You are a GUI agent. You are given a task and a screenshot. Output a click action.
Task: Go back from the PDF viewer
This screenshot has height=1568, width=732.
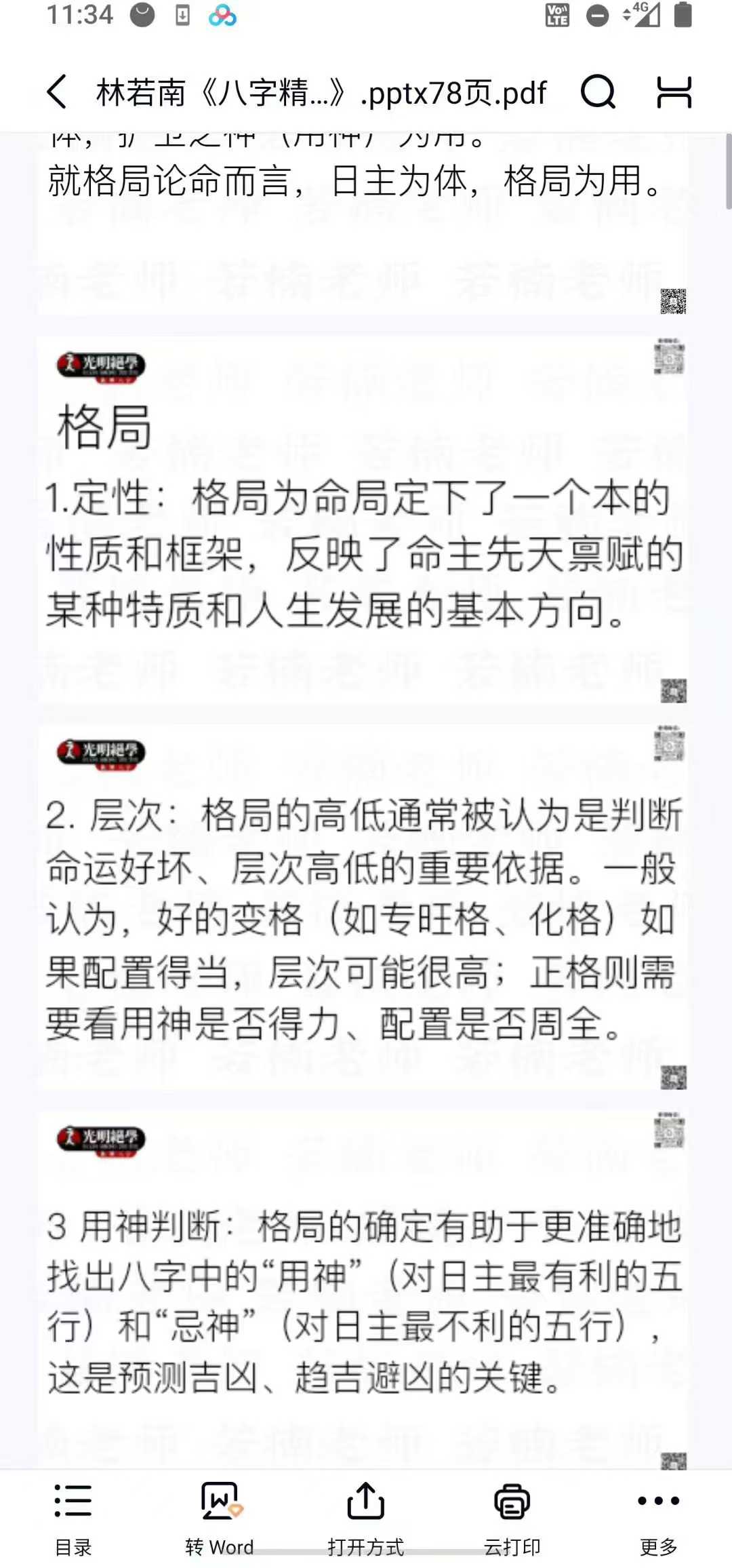click(58, 92)
